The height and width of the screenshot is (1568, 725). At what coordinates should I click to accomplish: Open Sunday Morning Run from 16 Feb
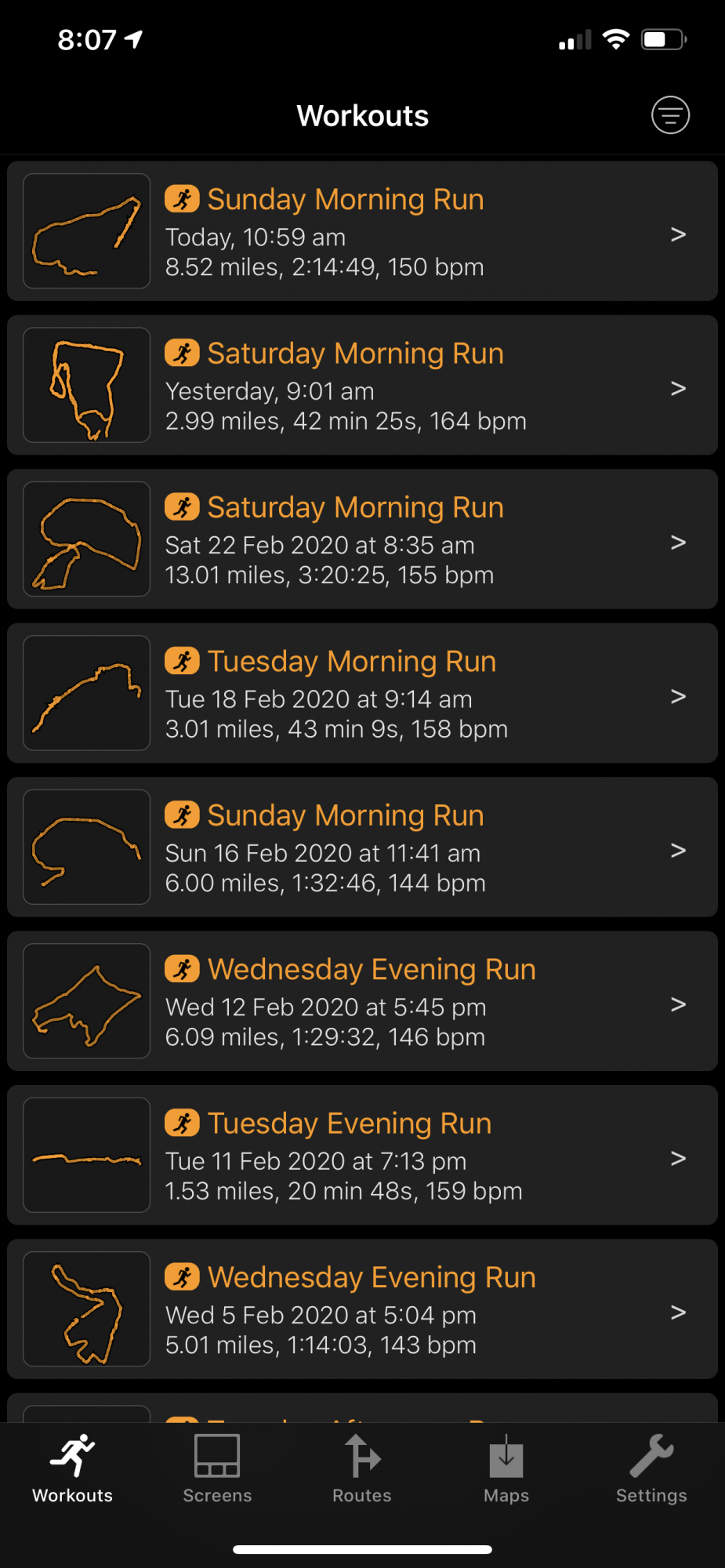click(x=362, y=847)
